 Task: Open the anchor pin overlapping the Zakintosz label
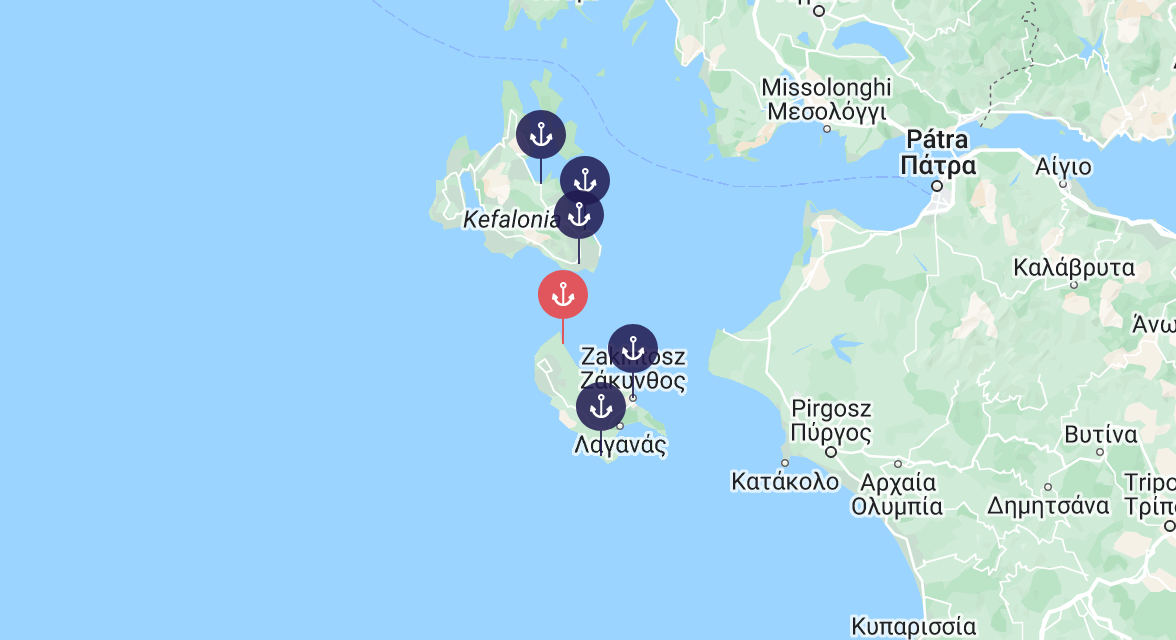[633, 349]
